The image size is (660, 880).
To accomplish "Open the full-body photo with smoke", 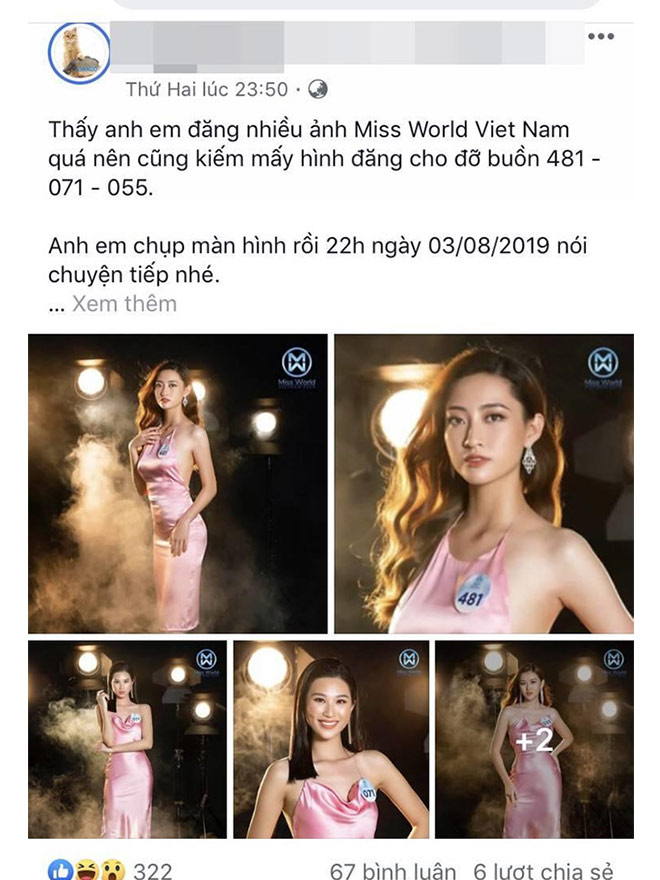I will tap(177, 483).
